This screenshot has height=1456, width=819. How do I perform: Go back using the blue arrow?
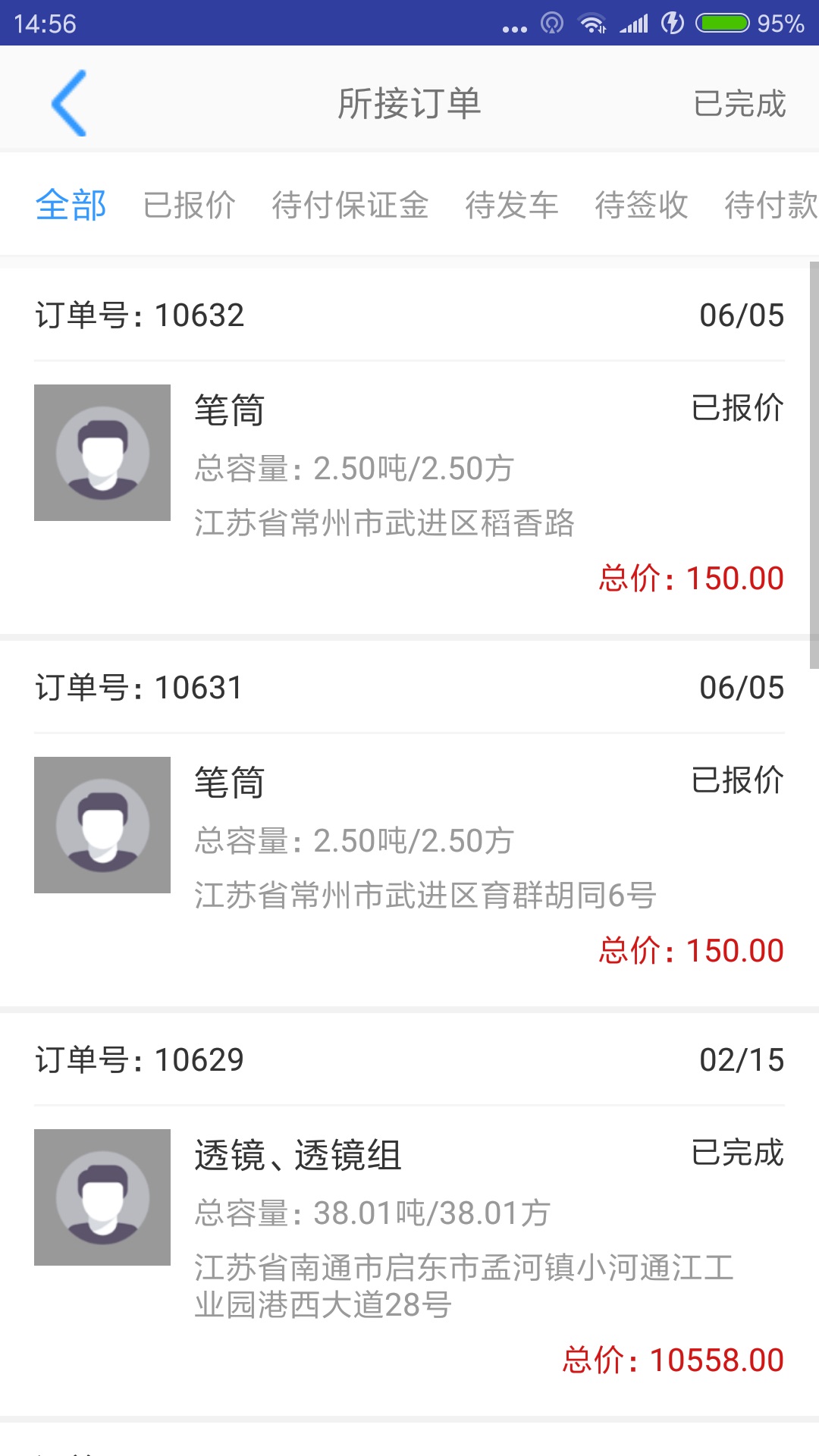tap(69, 103)
